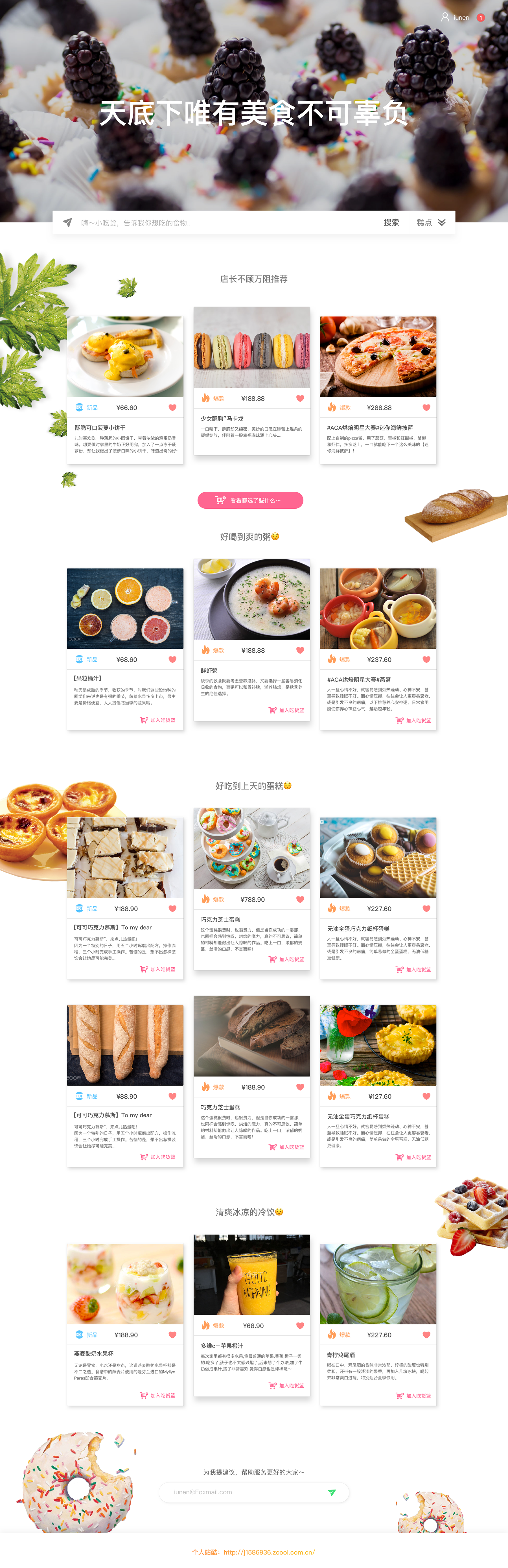Viewport: 508px width, 1568px height.
Task: Like the ¥788.90 巧克力芝士蛋糕
Action: 300,900
